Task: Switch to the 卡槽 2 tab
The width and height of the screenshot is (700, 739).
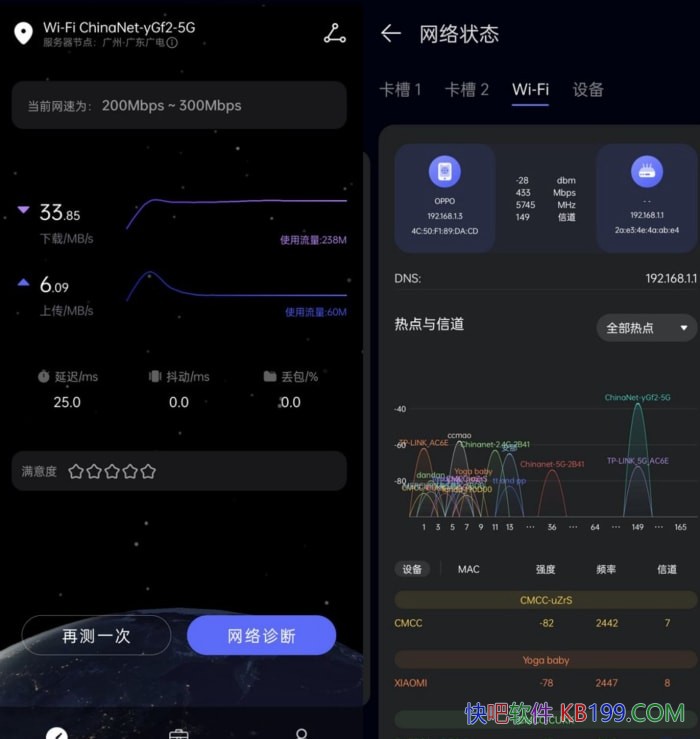Action: 467,90
